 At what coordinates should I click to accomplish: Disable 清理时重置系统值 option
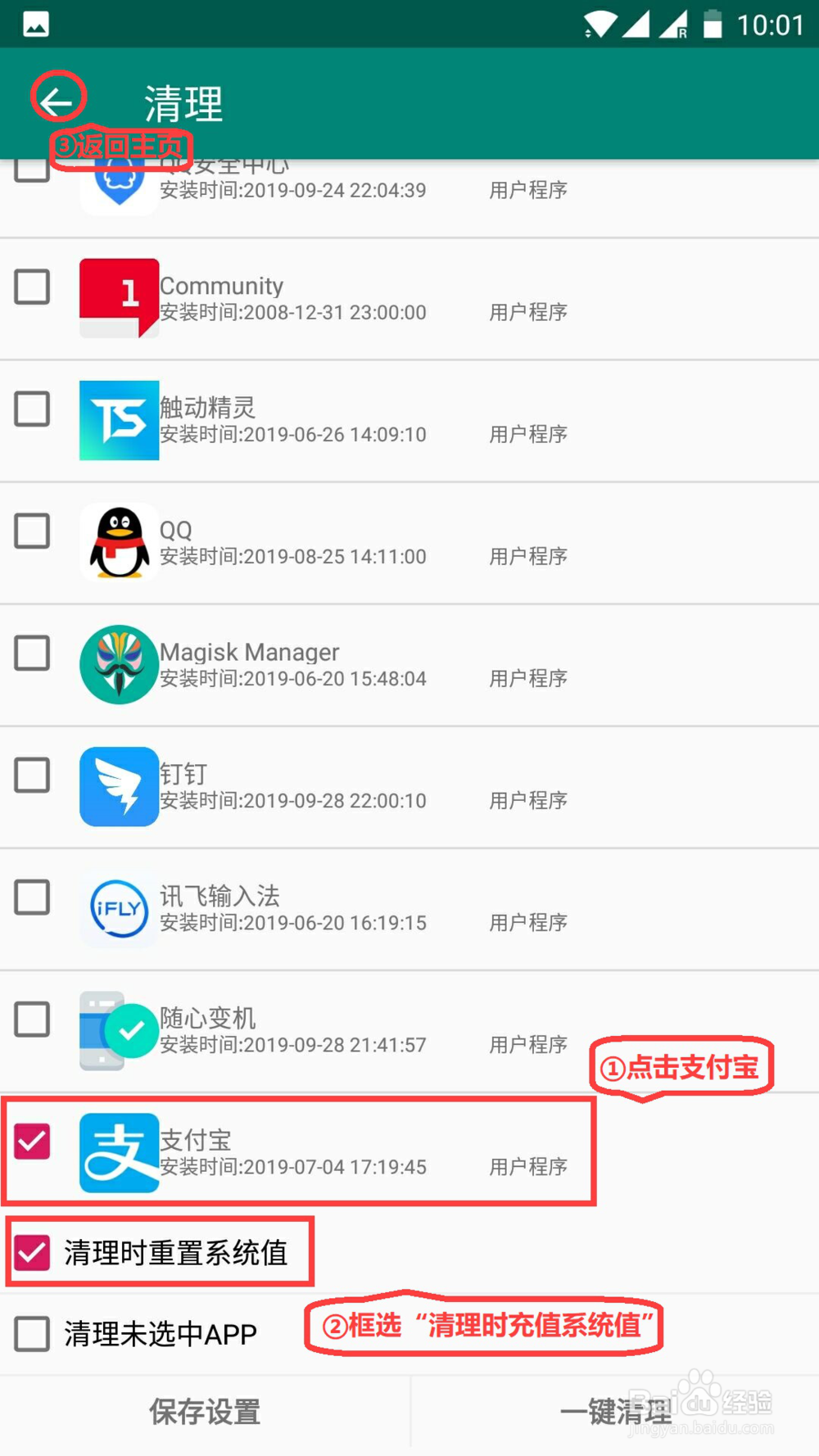pyautogui.click(x=32, y=1250)
